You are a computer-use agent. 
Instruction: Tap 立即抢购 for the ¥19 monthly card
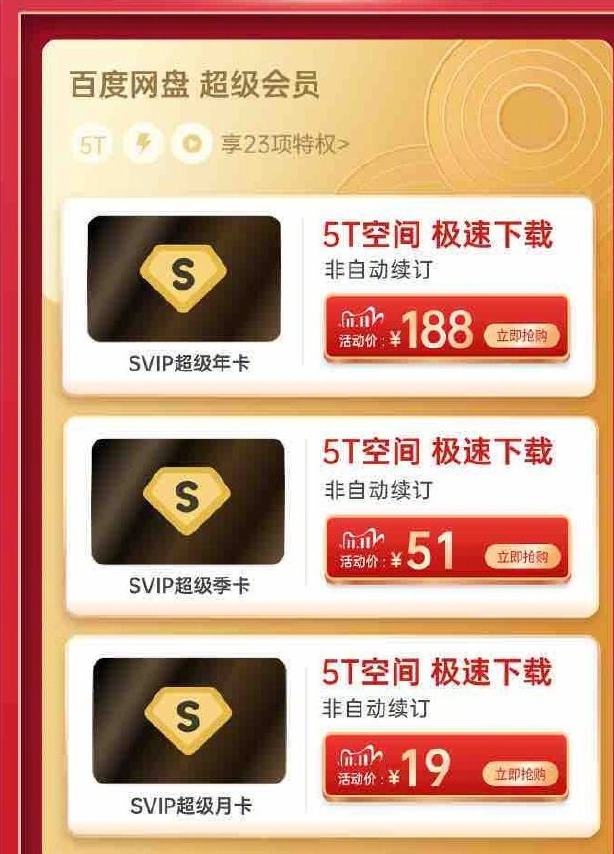(x=521, y=774)
